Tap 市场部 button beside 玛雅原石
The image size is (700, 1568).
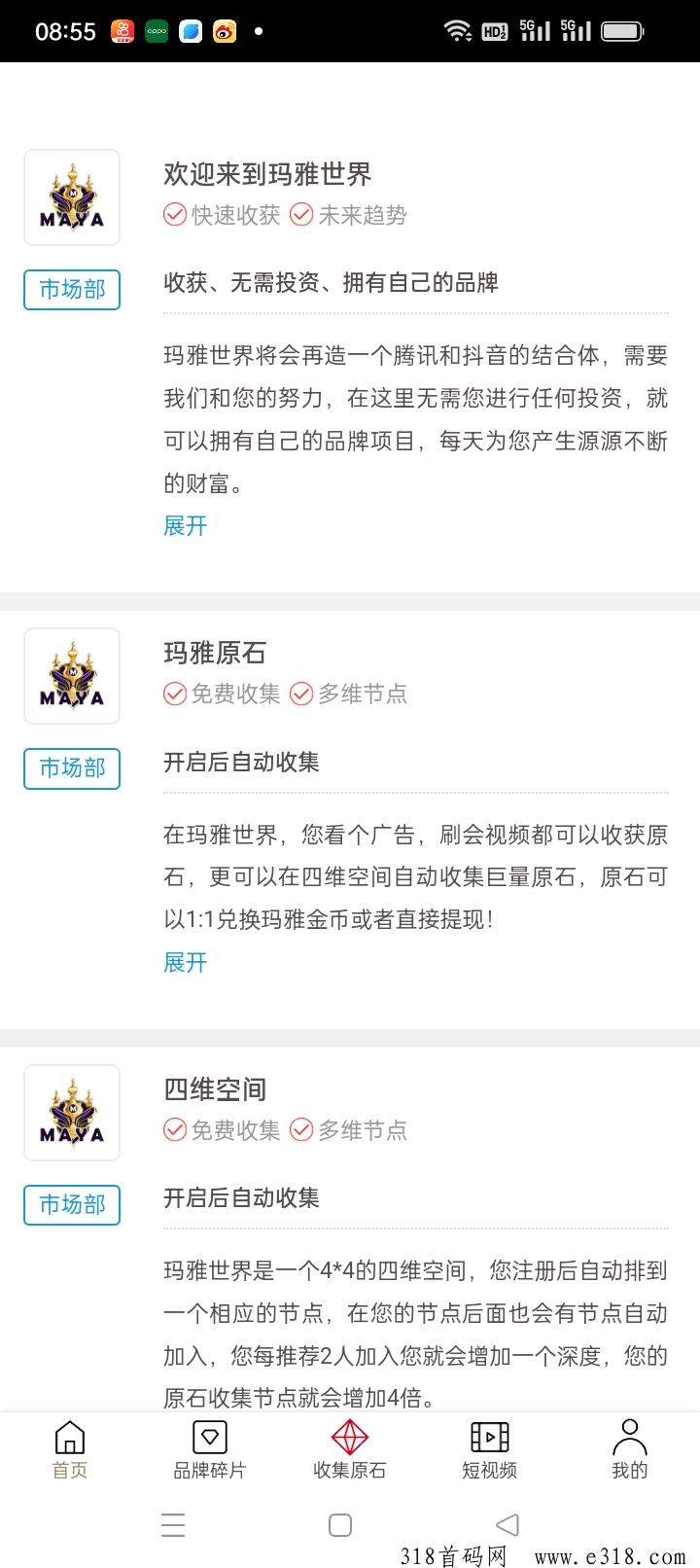tap(72, 768)
